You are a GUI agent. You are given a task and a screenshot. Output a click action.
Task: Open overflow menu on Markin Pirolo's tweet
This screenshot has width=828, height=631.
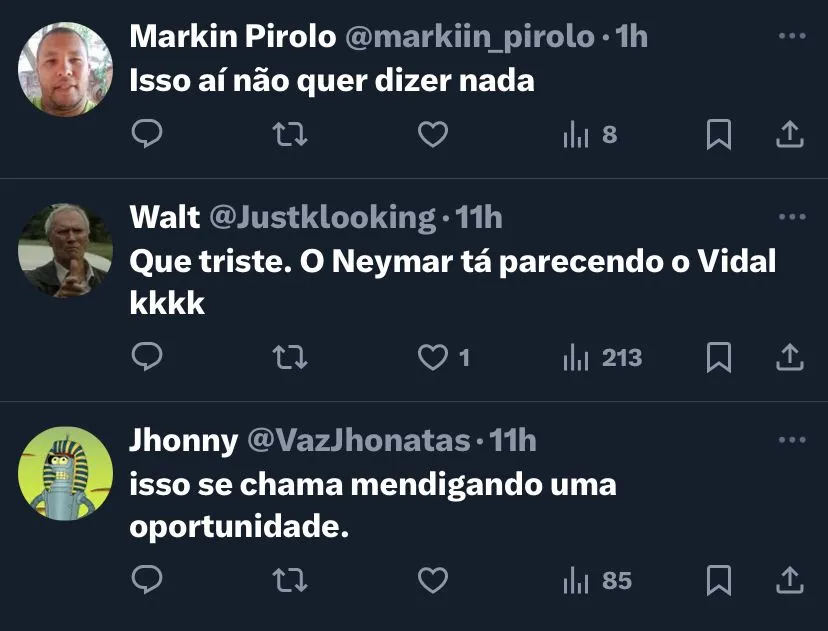pos(791,37)
